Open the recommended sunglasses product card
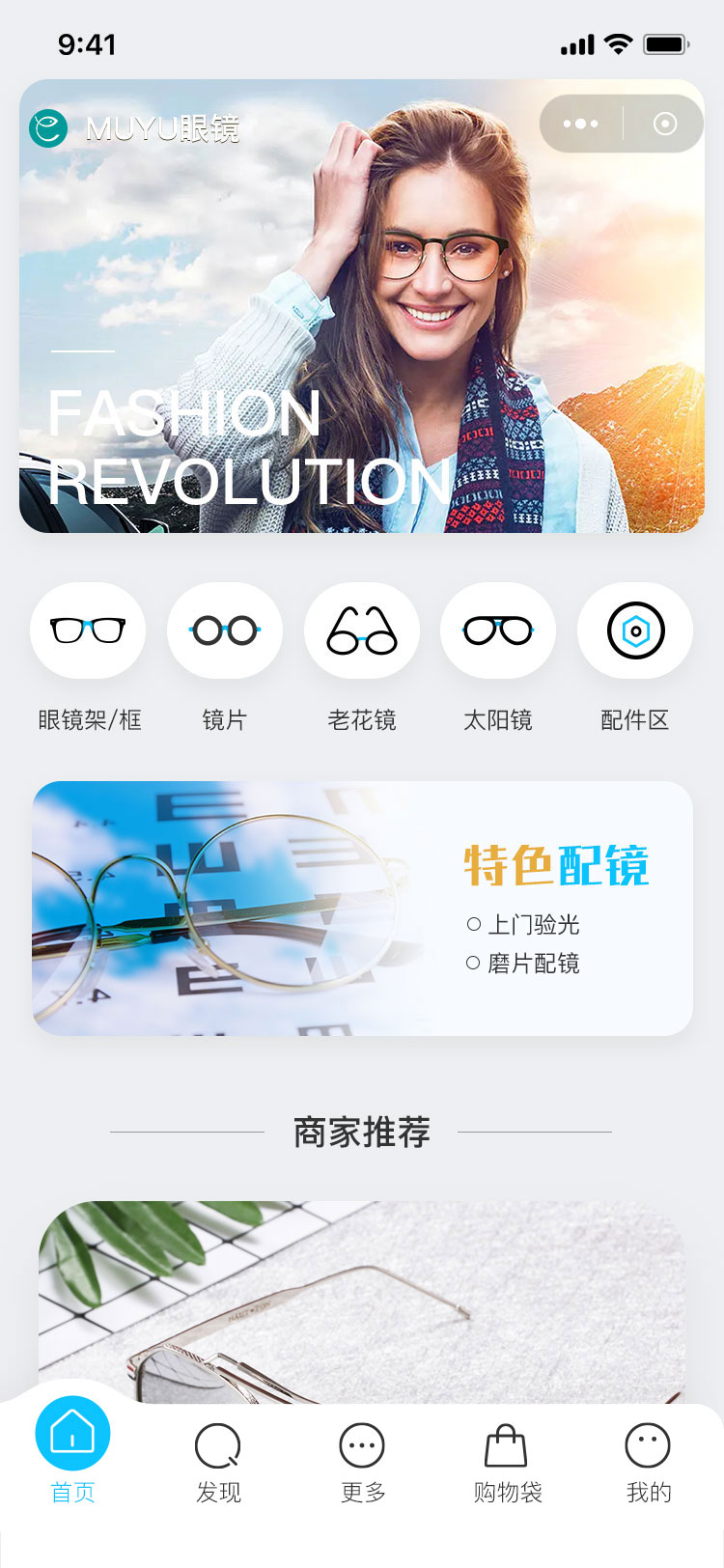 tap(362, 1303)
